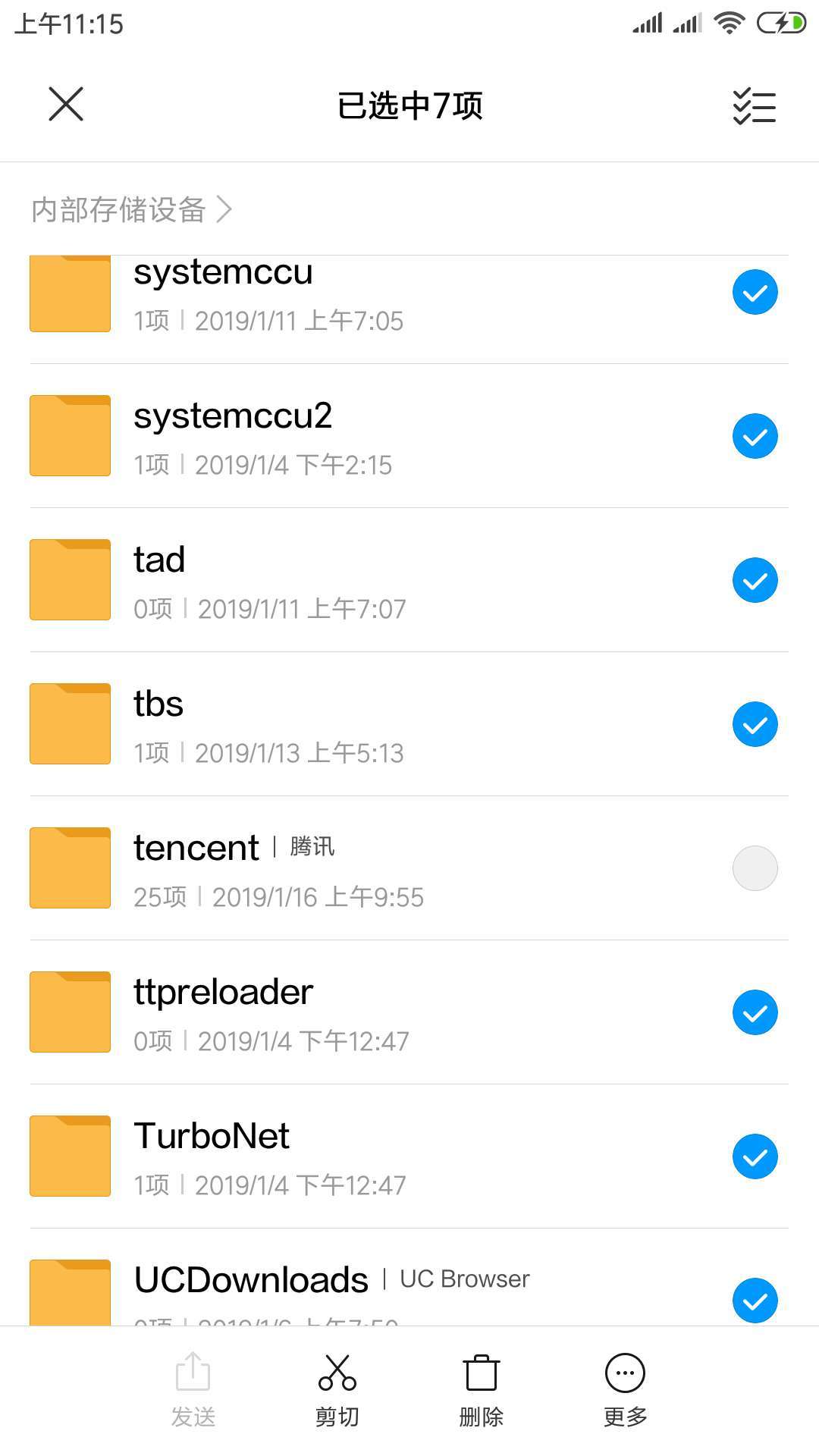Tap the select-all checklist icon

pyautogui.click(x=754, y=106)
